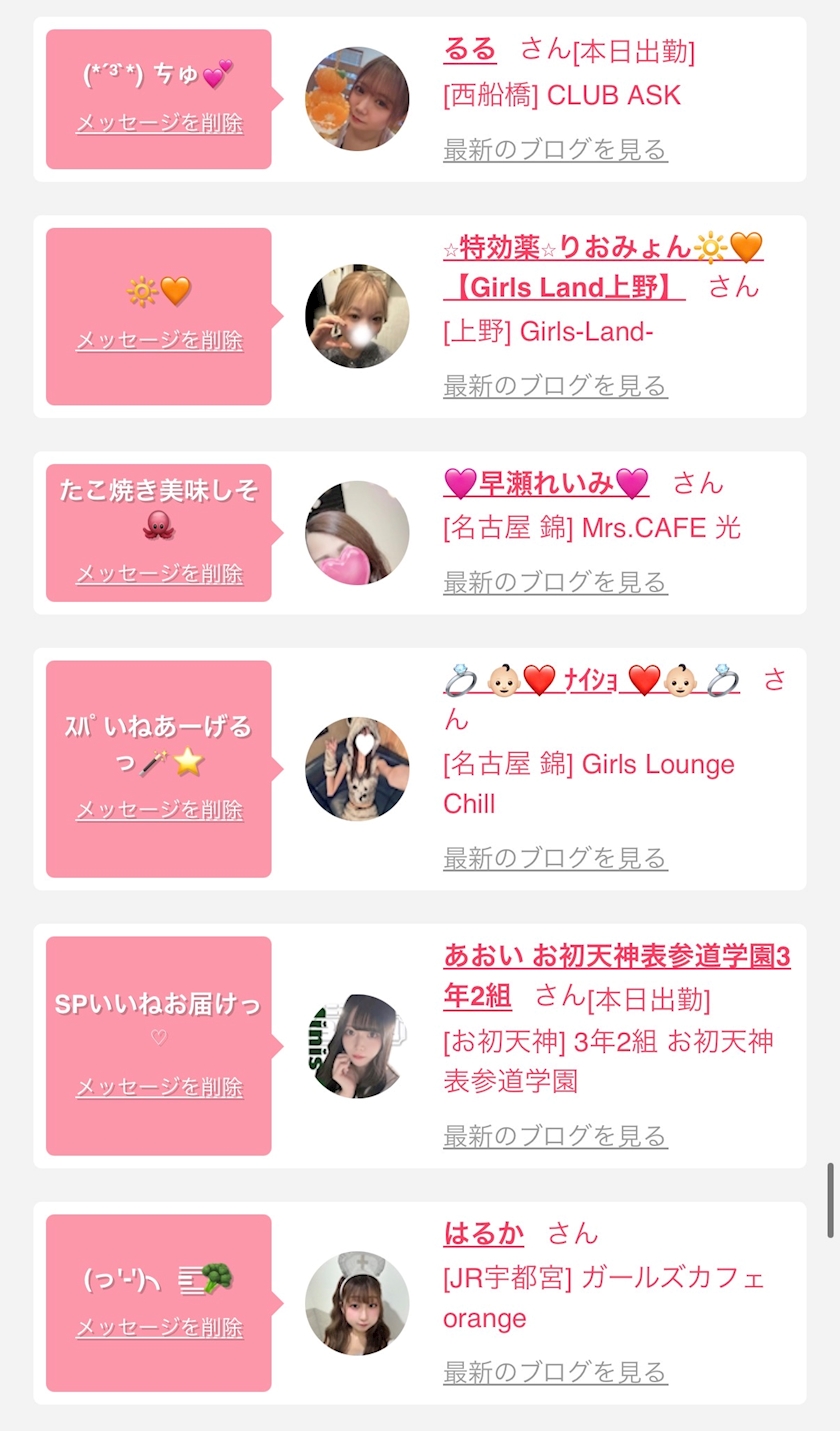
Task: Delete the message sent to るる
Action: [x=159, y=123]
